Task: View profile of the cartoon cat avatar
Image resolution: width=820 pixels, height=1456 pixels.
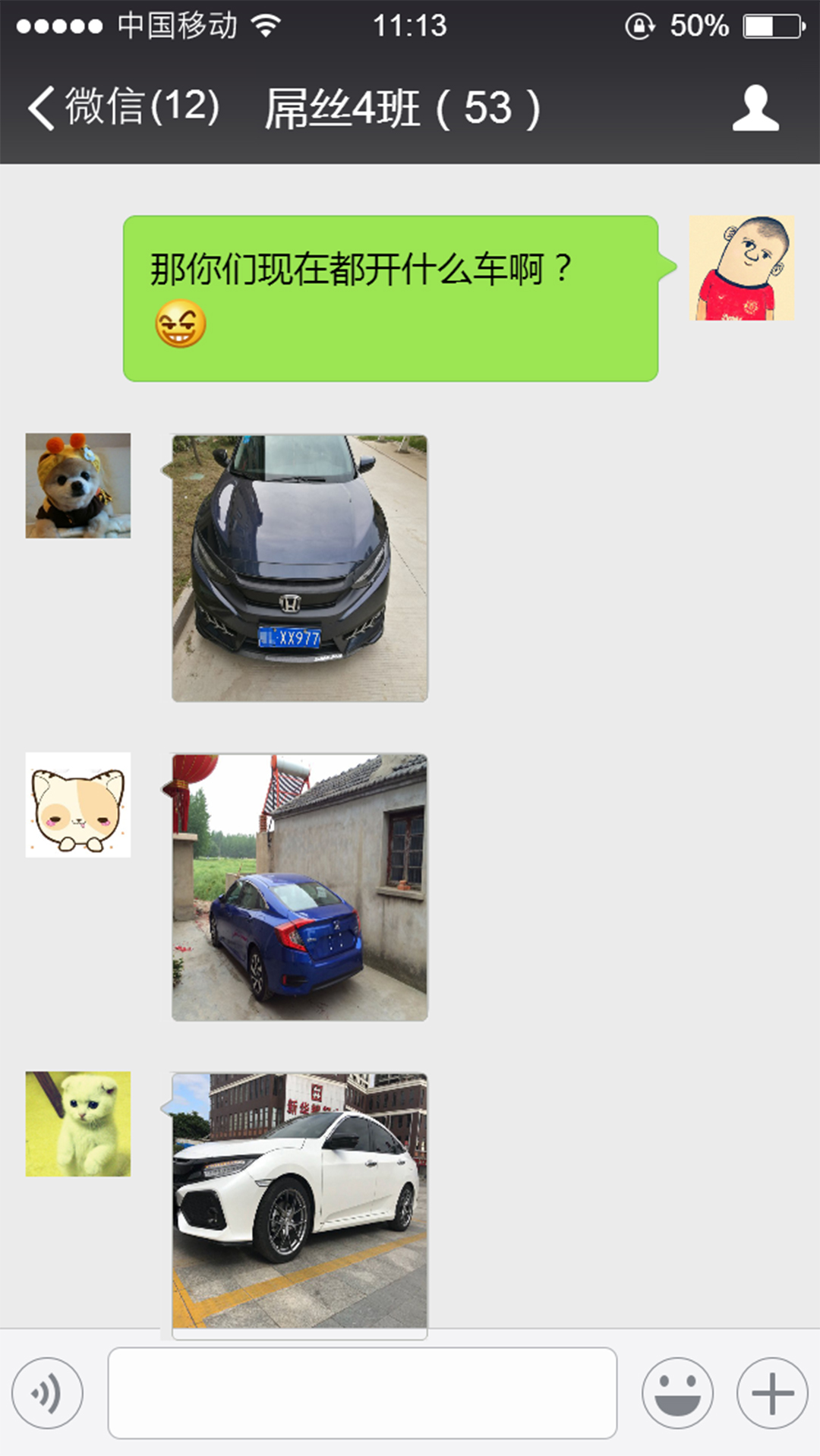Action: point(78,805)
